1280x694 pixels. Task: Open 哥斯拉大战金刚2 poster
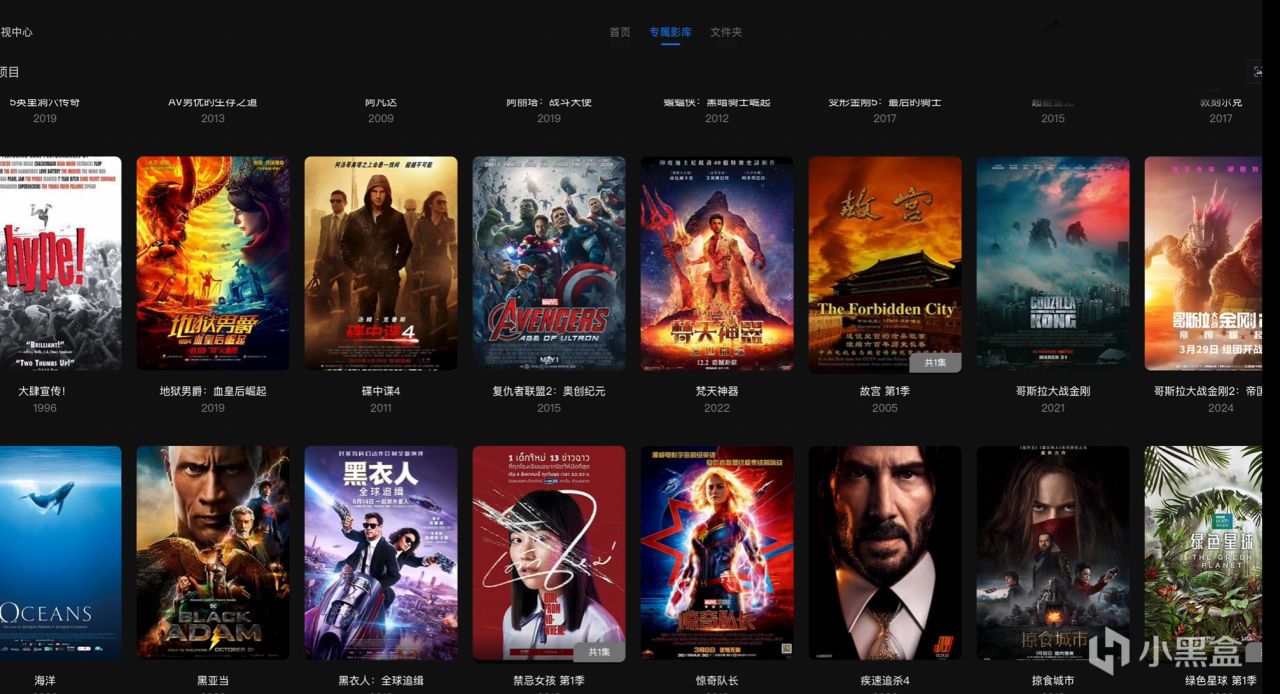pyautogui.click(x=1203, y=263)
